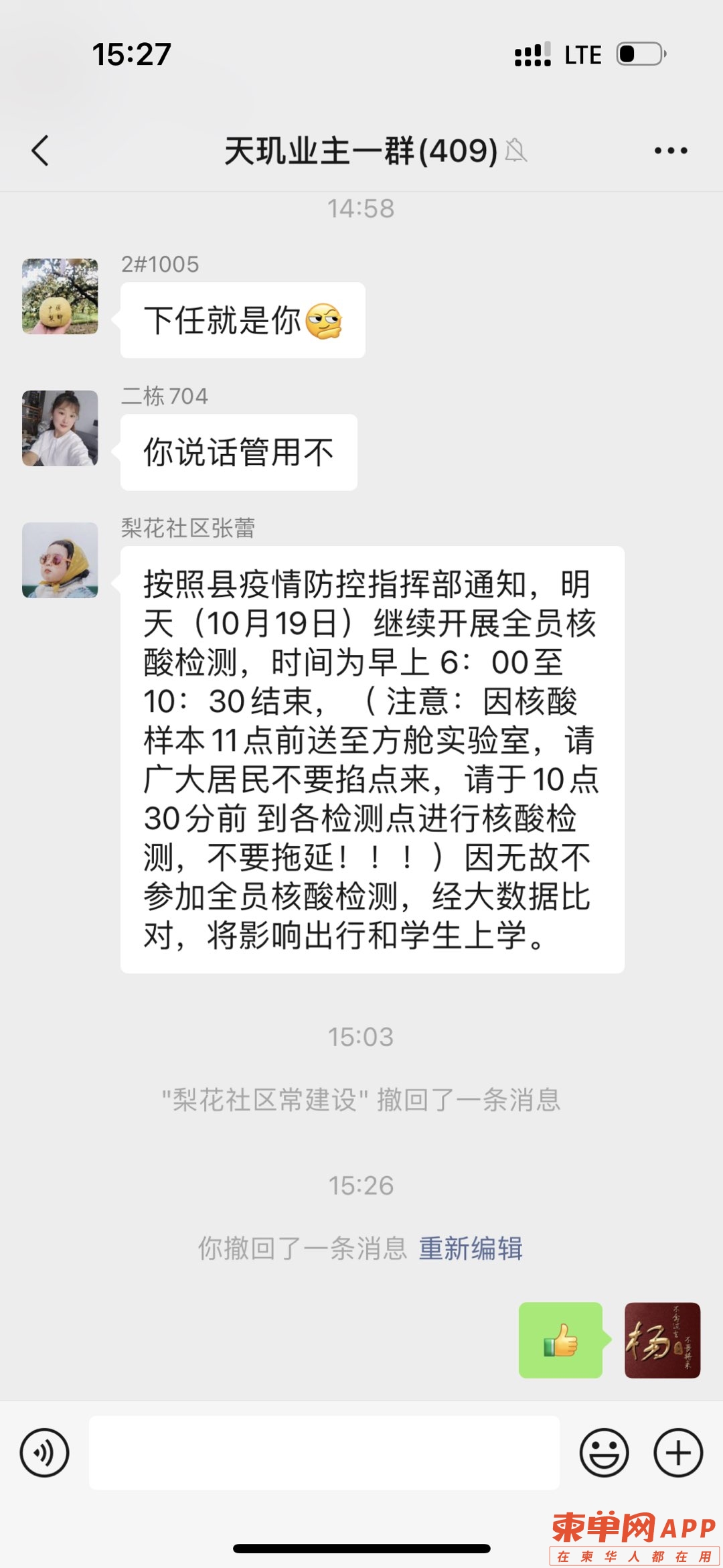Tap the 重新编辑 re-edit link
The width and height of the screenshot is (723, 1568).
click(x=471, y=1249)
